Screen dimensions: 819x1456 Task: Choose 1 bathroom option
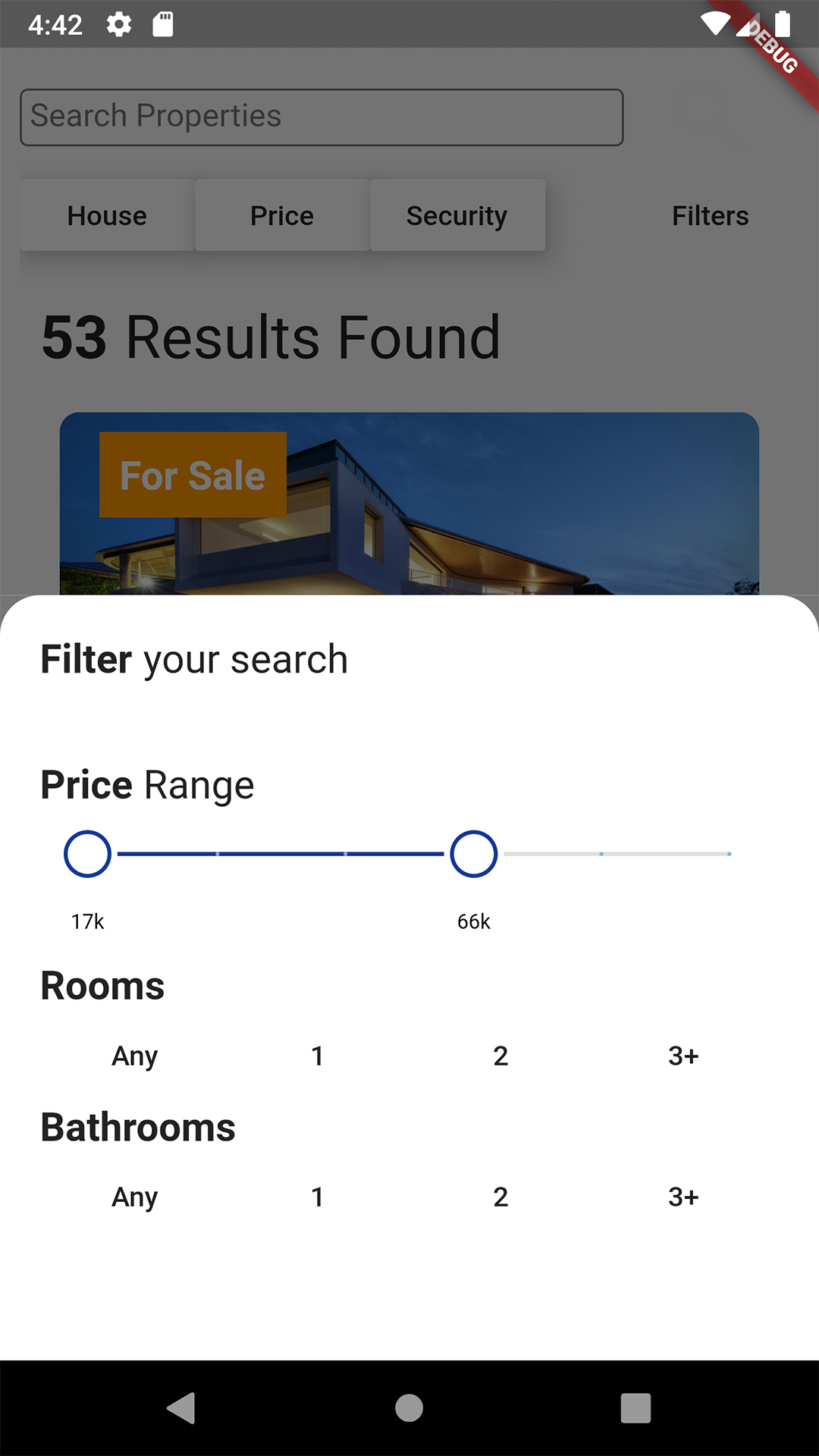(318, 1197)
